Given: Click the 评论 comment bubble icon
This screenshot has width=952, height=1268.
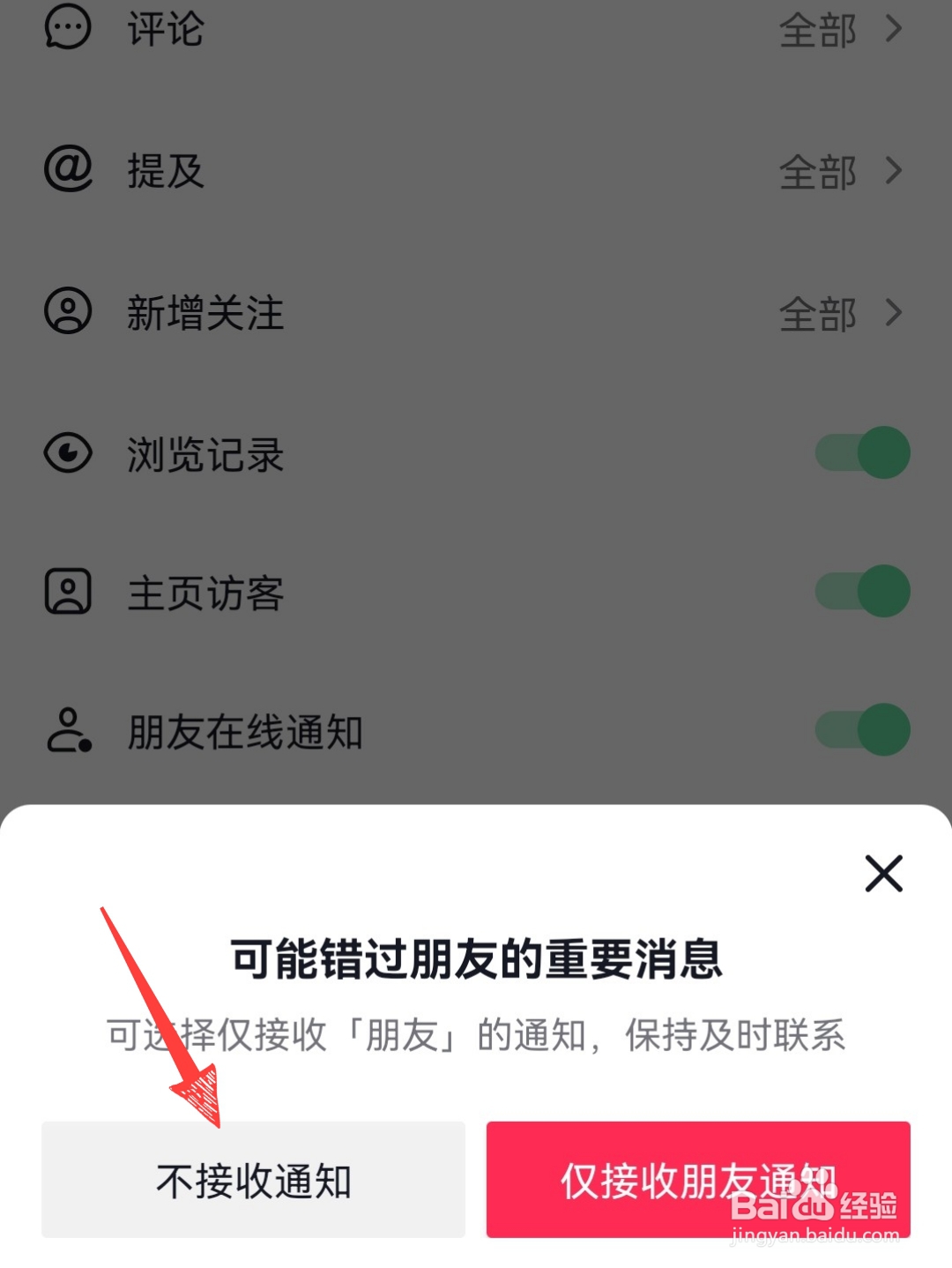Looking at the screenshot, I should [x=67, y=26].
